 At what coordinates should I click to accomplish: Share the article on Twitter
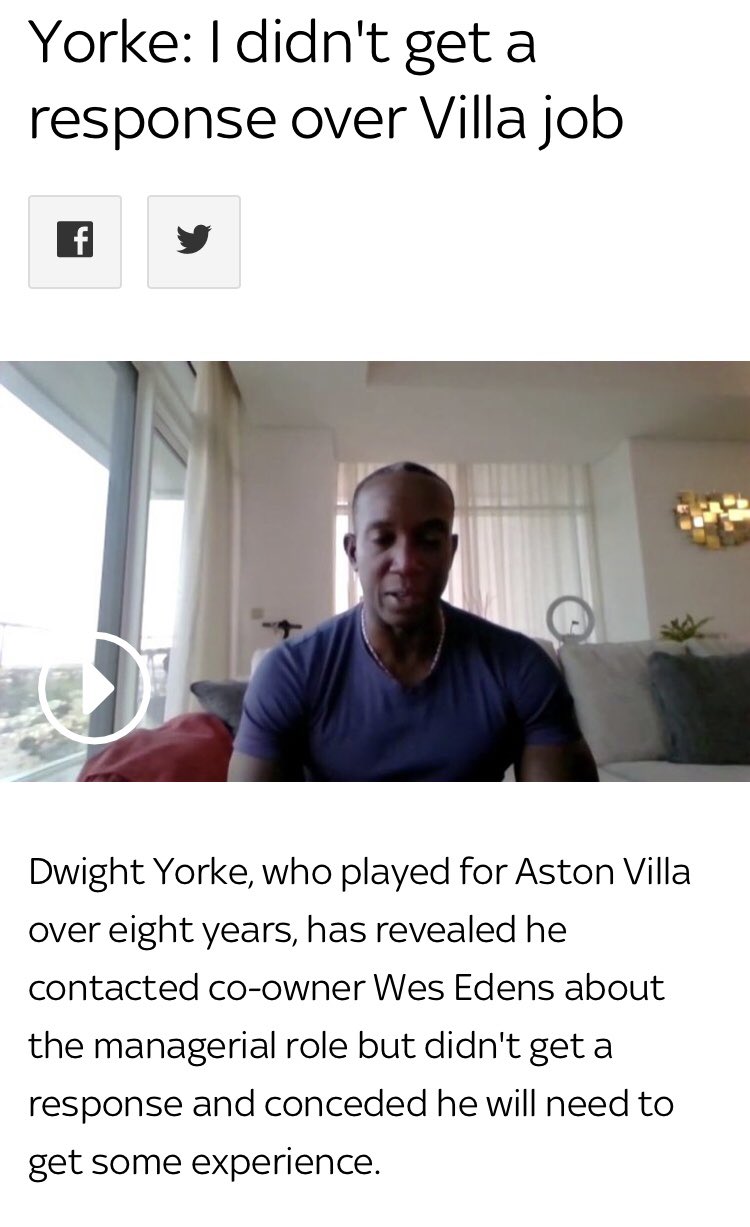tap(194, 242)
